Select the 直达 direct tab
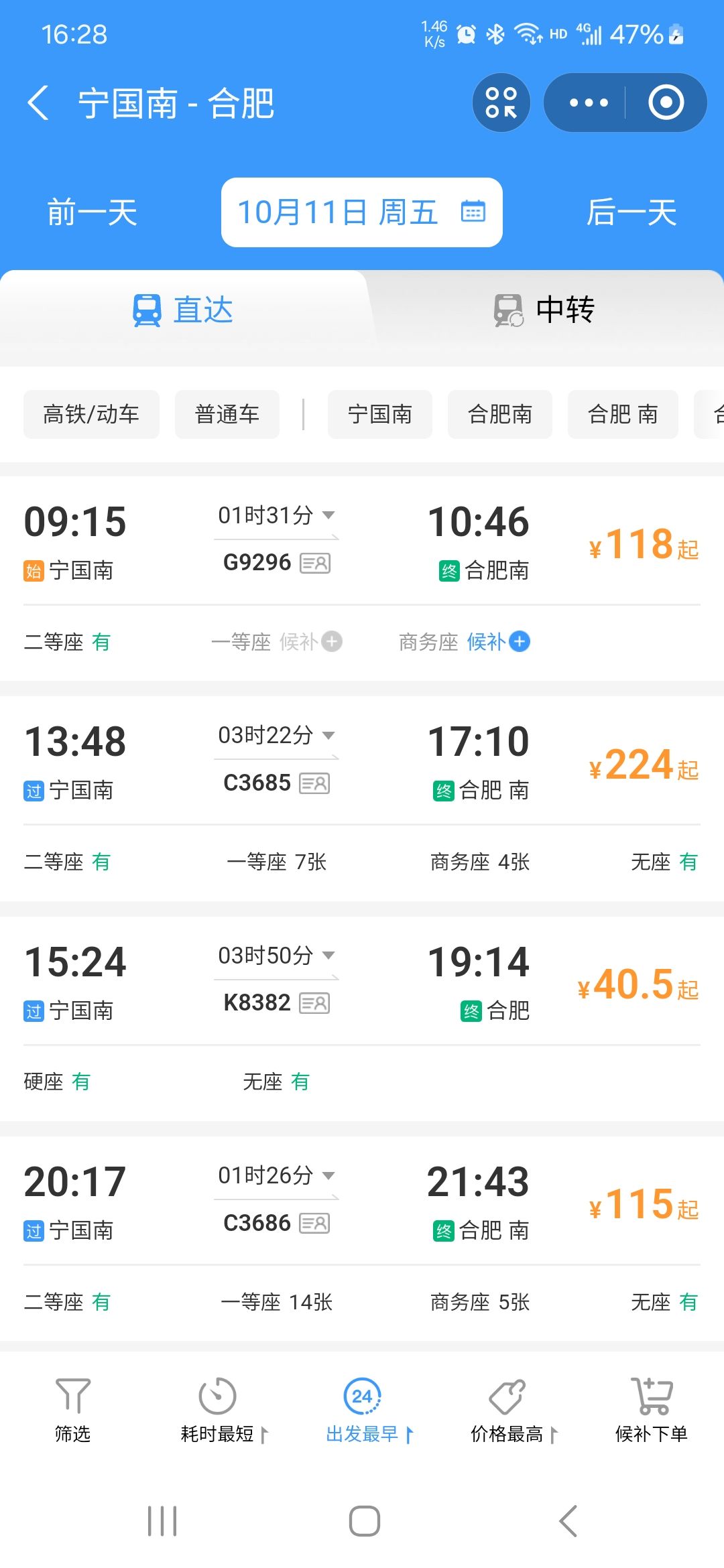The height and width of the screenshot is (1568, 724). point(182,310)
